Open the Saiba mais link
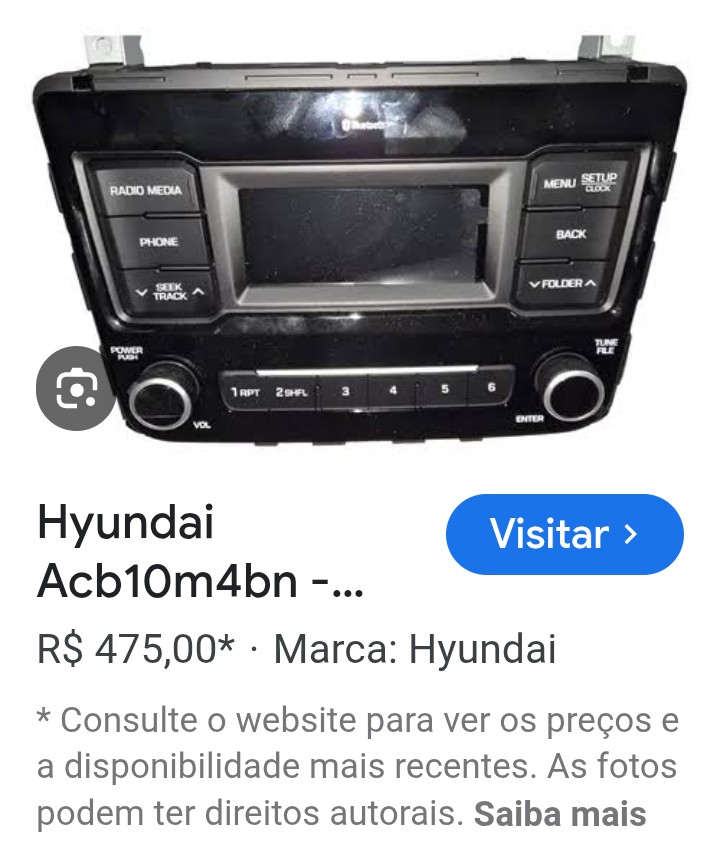The width and height of the screenshot is (720, 859). point(560,814)
